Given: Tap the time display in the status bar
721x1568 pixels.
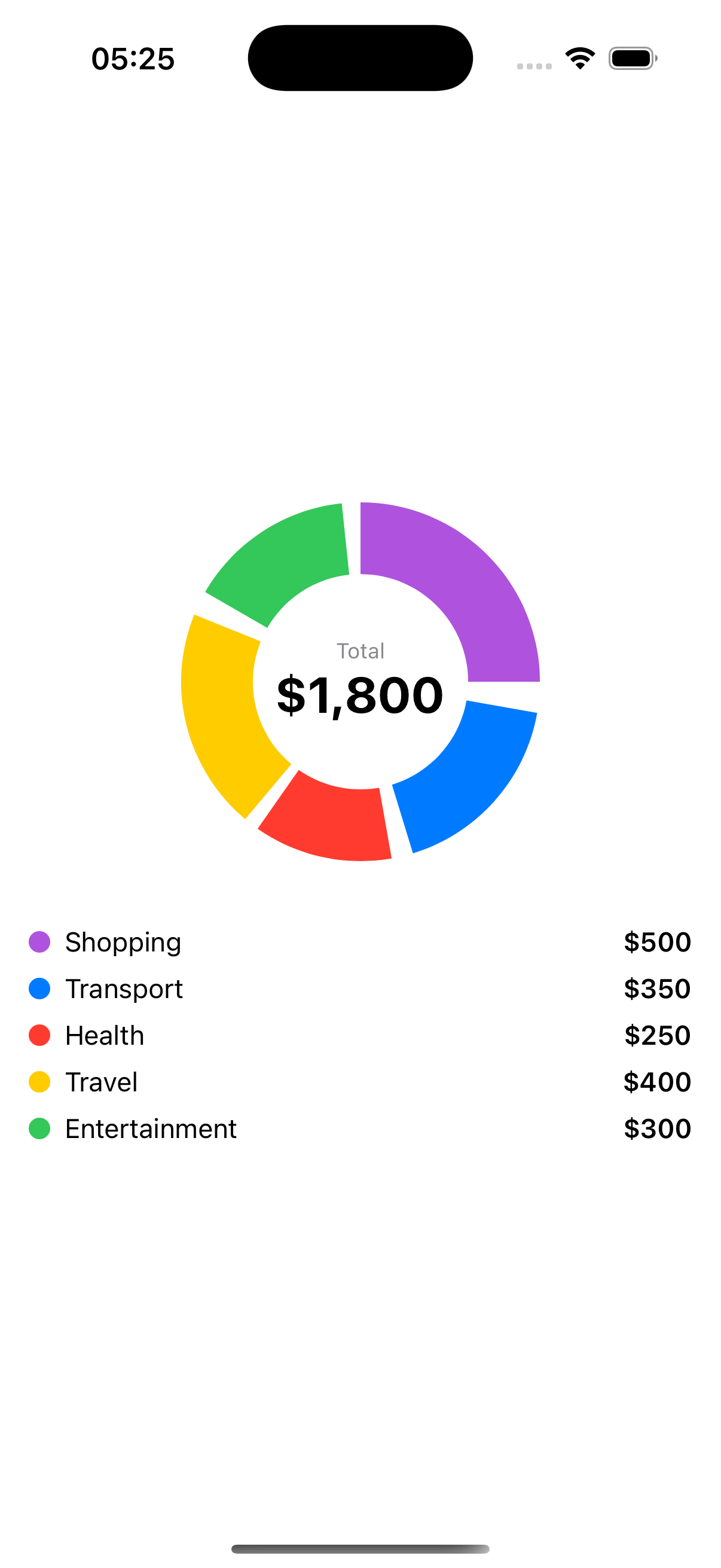Looking at the screenshot, I should point(133,59).
